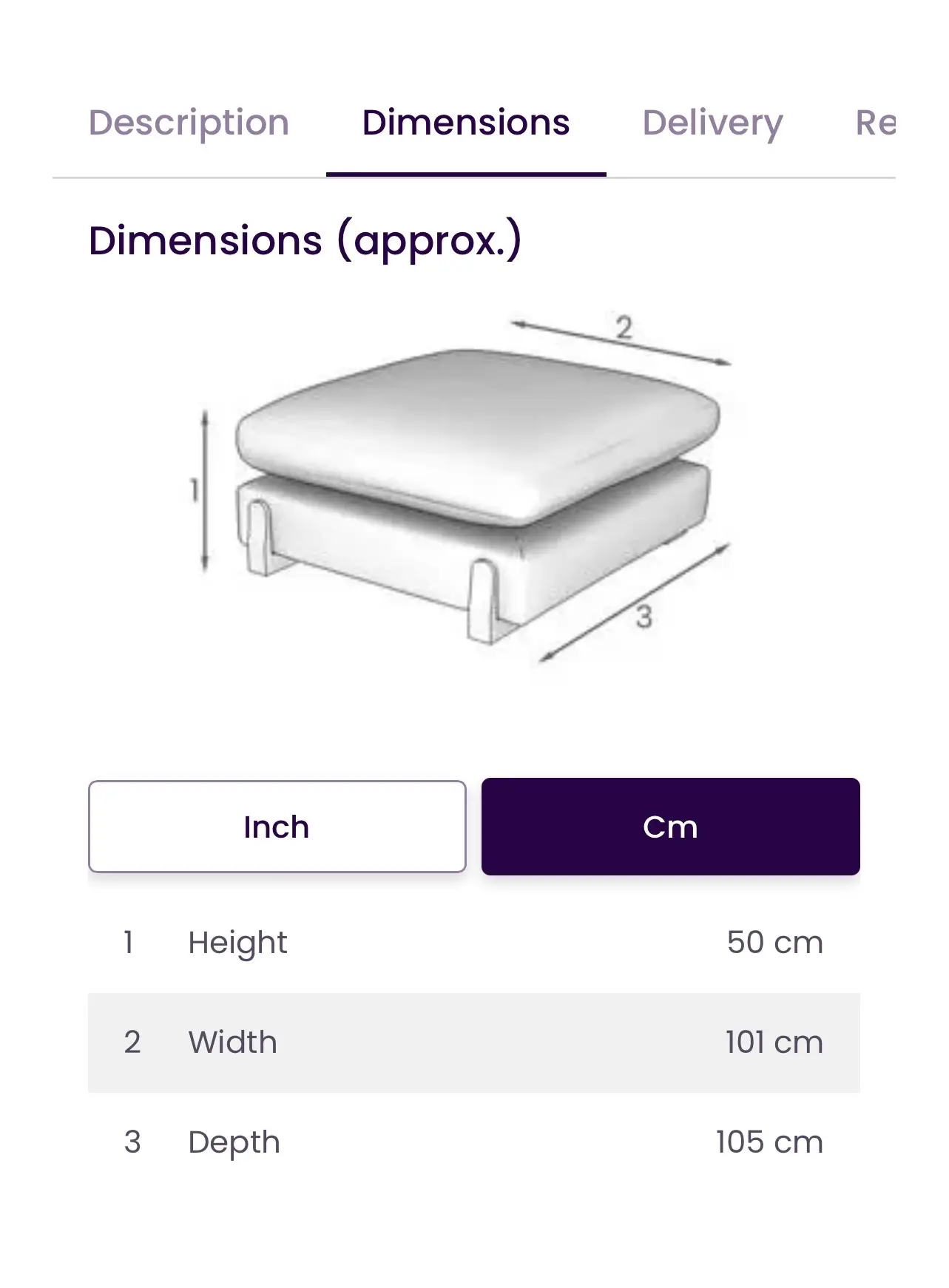Show dimensions in Inch
Viewport: 949px width, 1288px height.
pyautogui.click(x=277, y=827)
